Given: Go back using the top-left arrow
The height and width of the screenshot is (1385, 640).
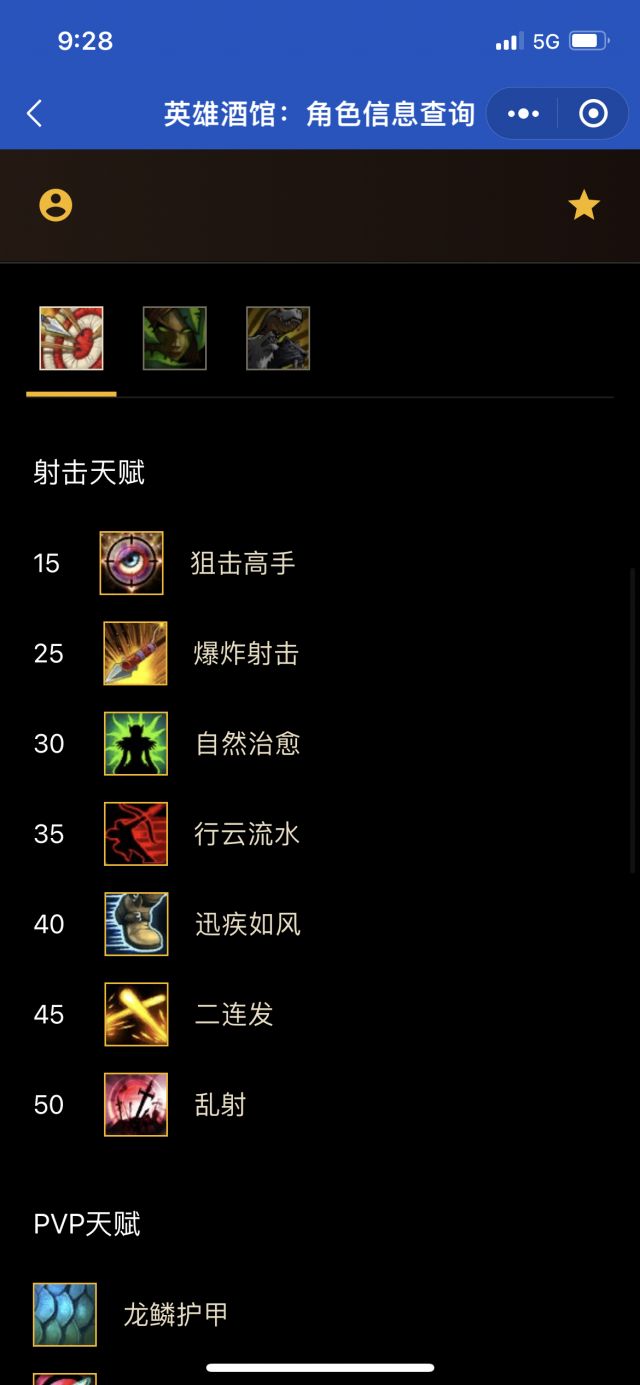Looking at the screenshot, I should point(34,113).
